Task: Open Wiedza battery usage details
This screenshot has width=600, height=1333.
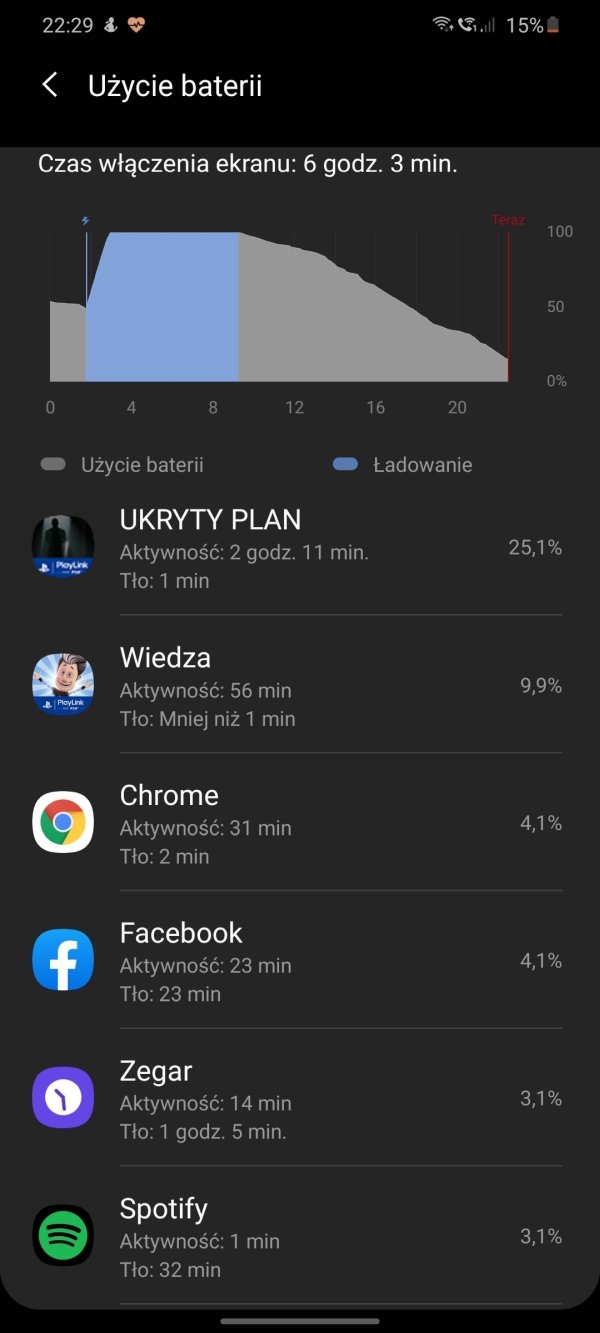Action: (x=300, y=685)
